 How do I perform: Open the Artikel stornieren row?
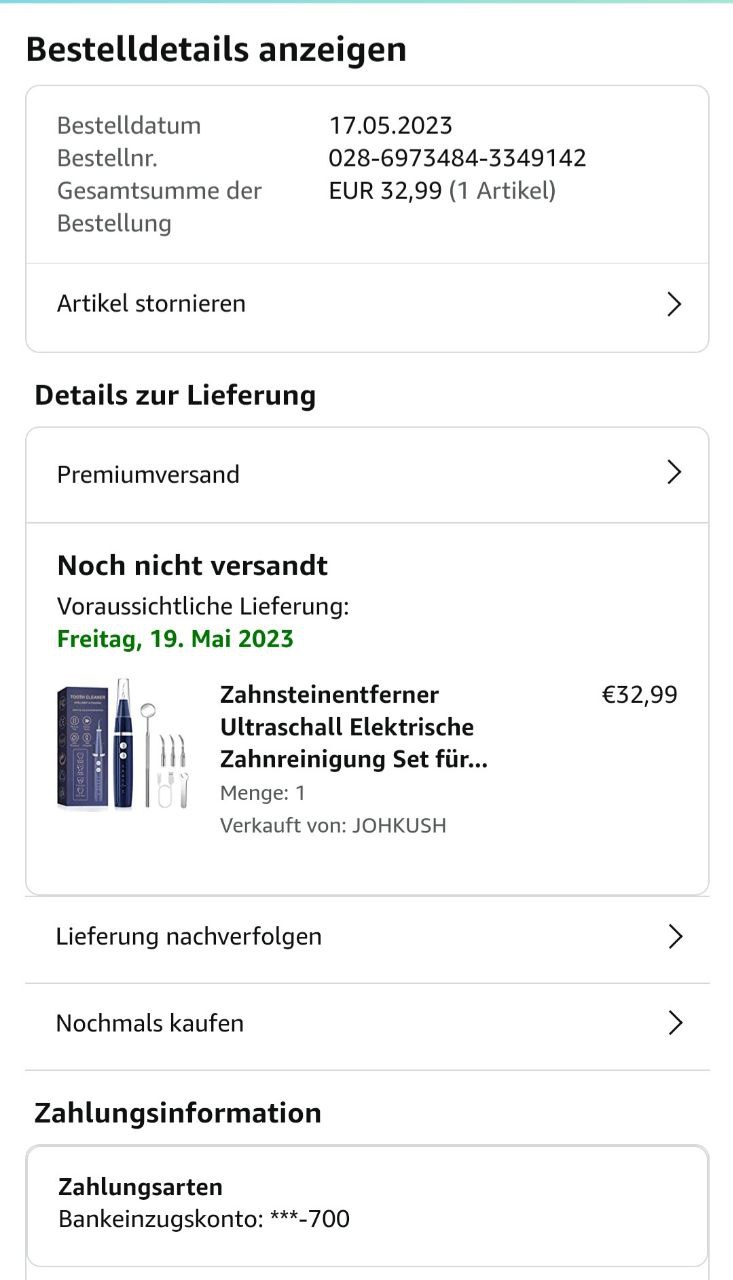click(366, 304)
